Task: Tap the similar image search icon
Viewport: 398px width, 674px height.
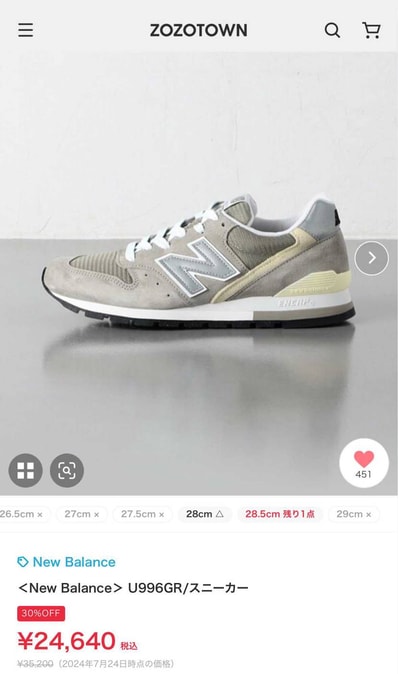Action: point(67,470)
